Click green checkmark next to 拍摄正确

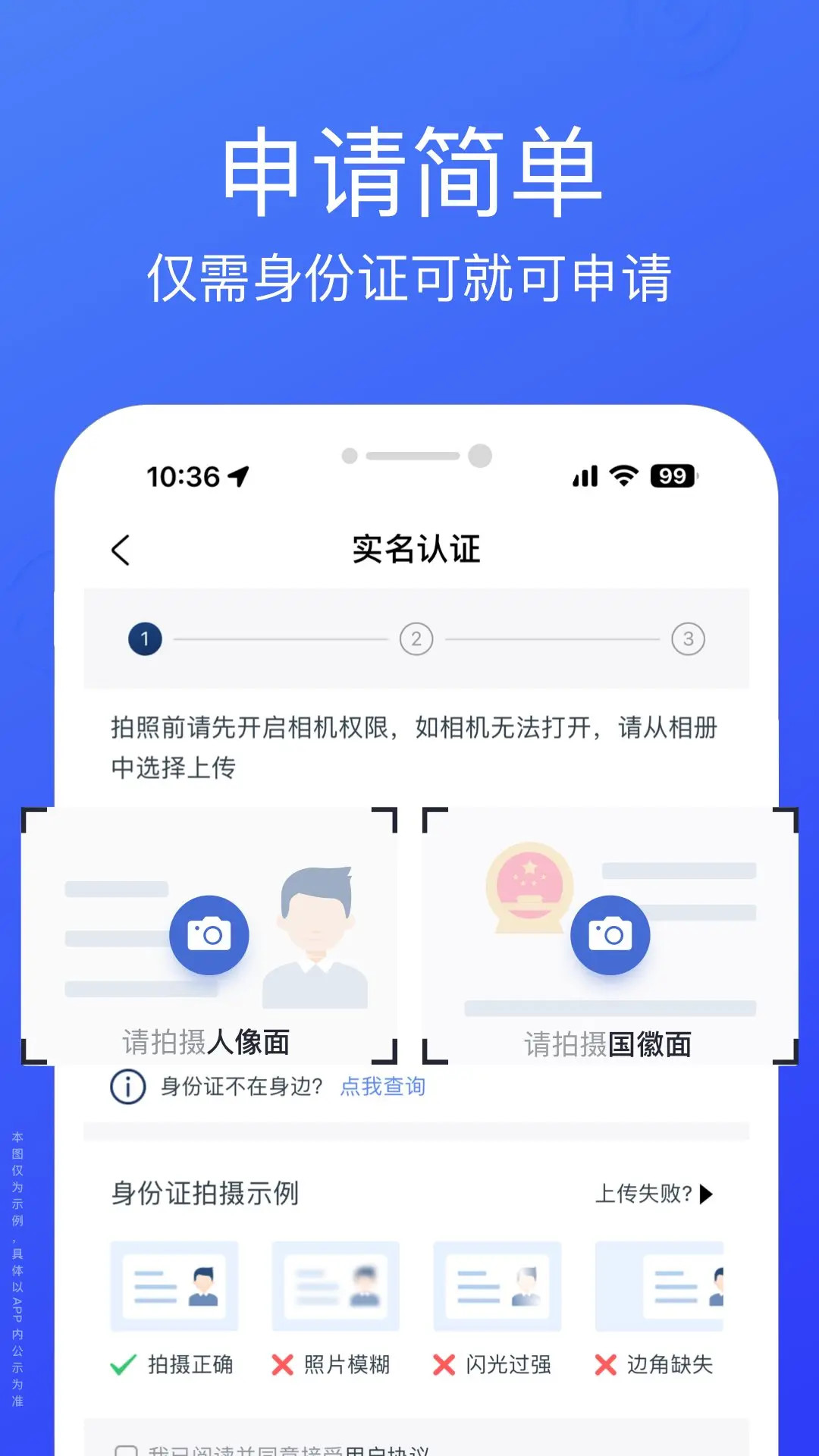(120, 1365)
